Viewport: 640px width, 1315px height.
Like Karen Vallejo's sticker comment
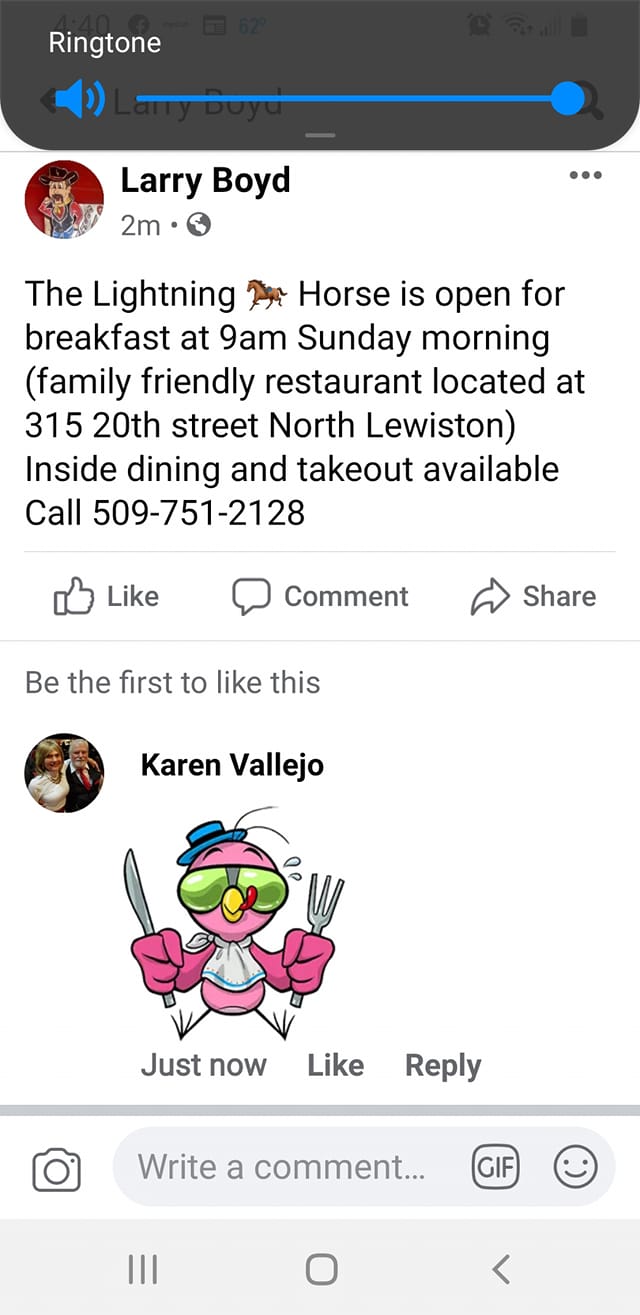point(335,1065)
